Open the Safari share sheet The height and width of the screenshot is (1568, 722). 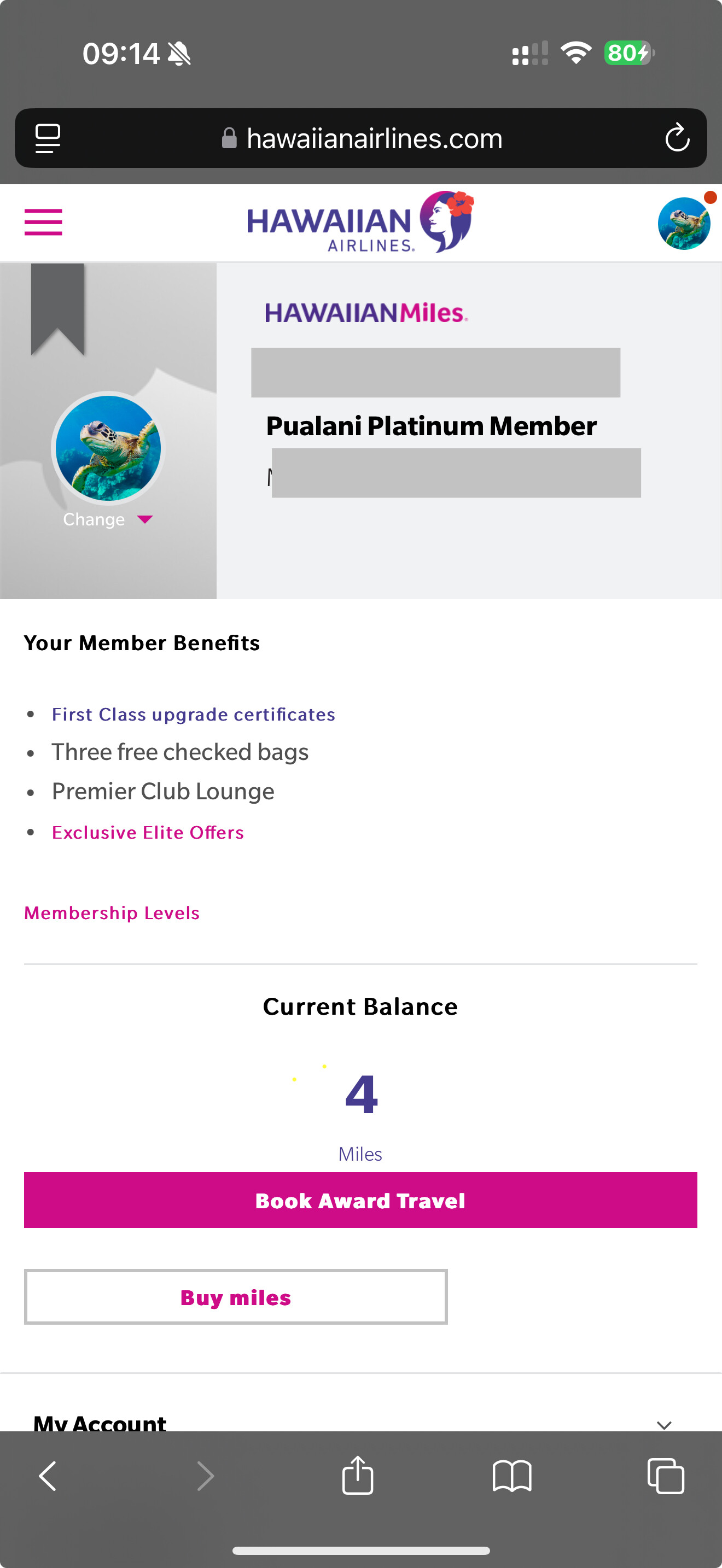[358, 1475]
